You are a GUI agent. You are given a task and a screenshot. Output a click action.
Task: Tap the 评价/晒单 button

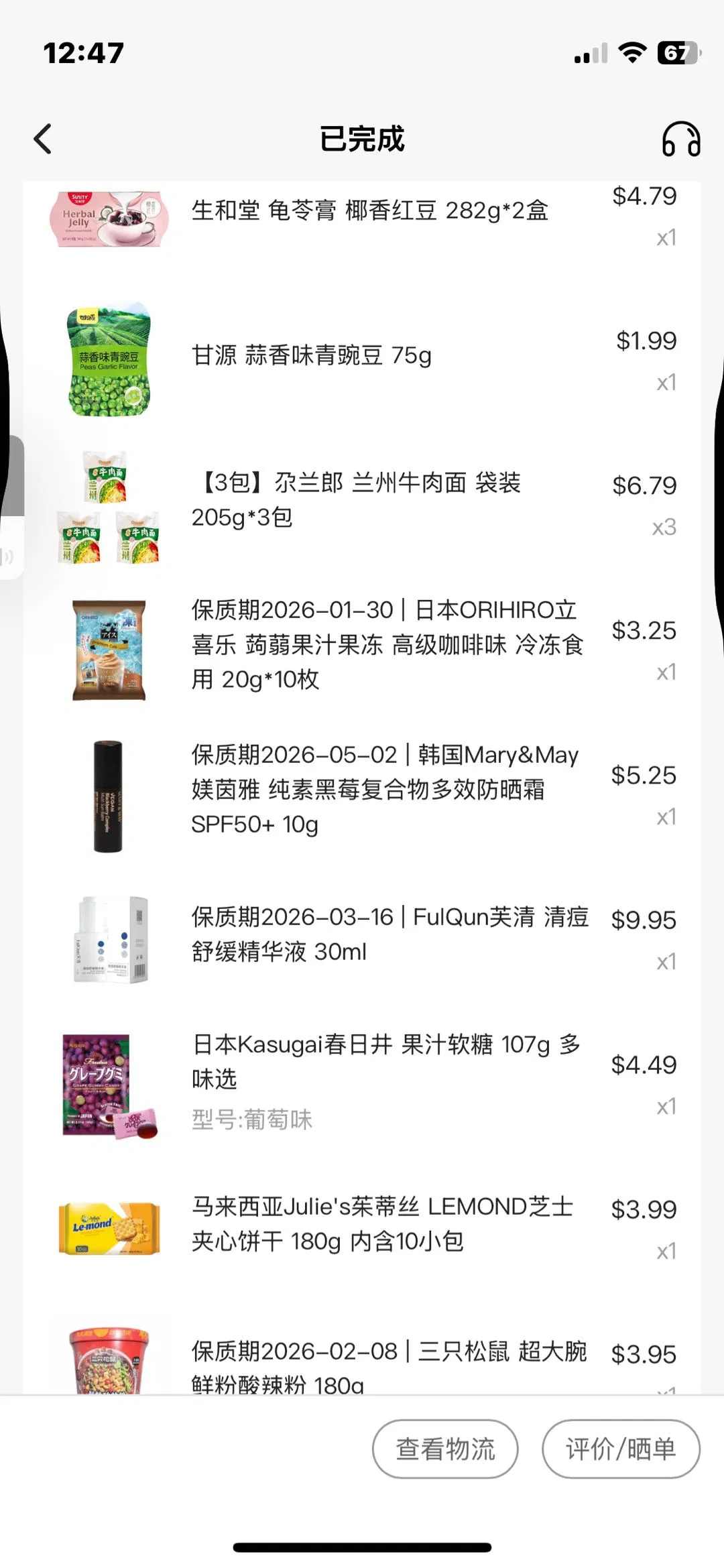[x=621, y=1449]
